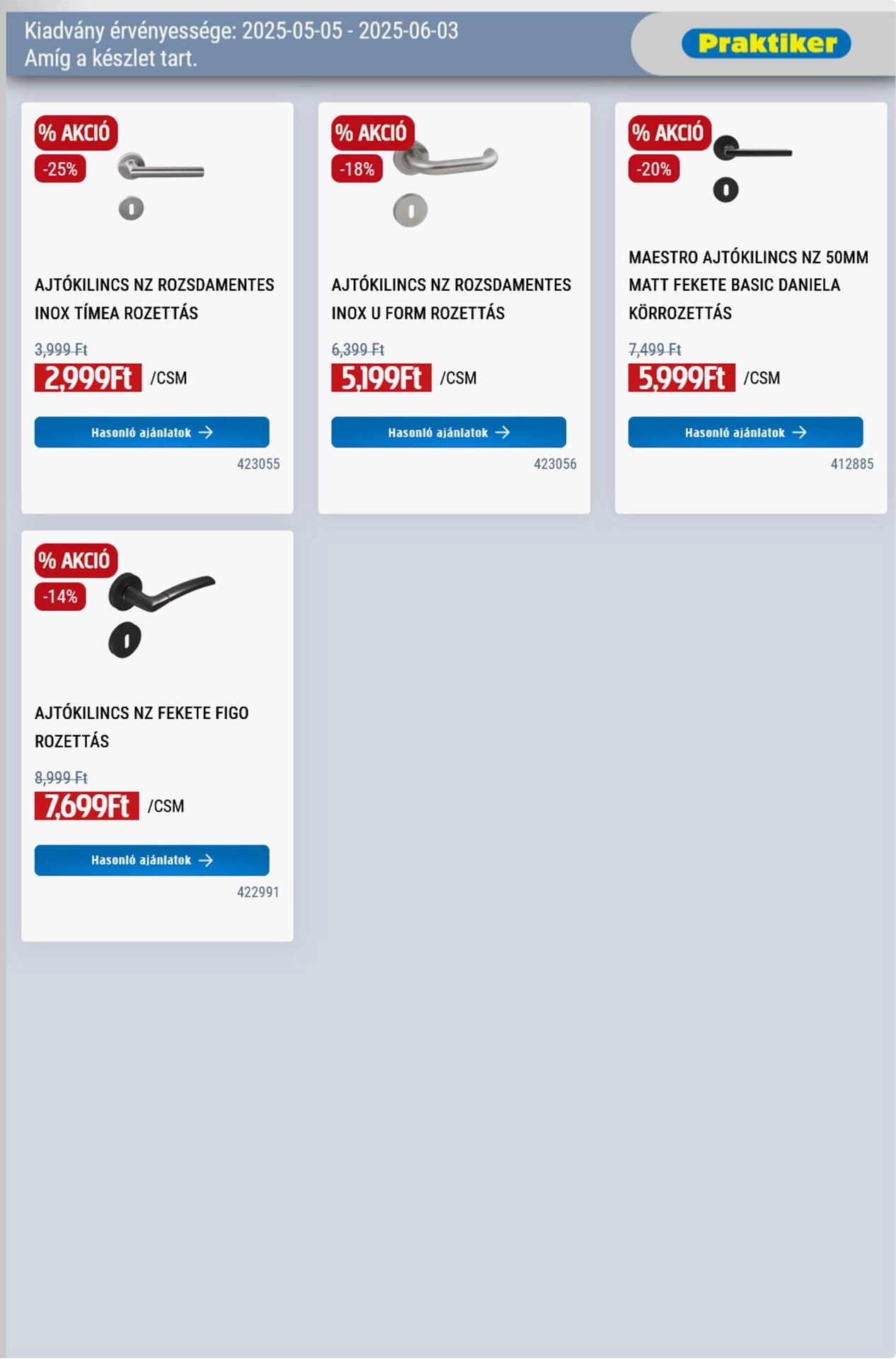Open the Fekete Figo door handle card

142,726
